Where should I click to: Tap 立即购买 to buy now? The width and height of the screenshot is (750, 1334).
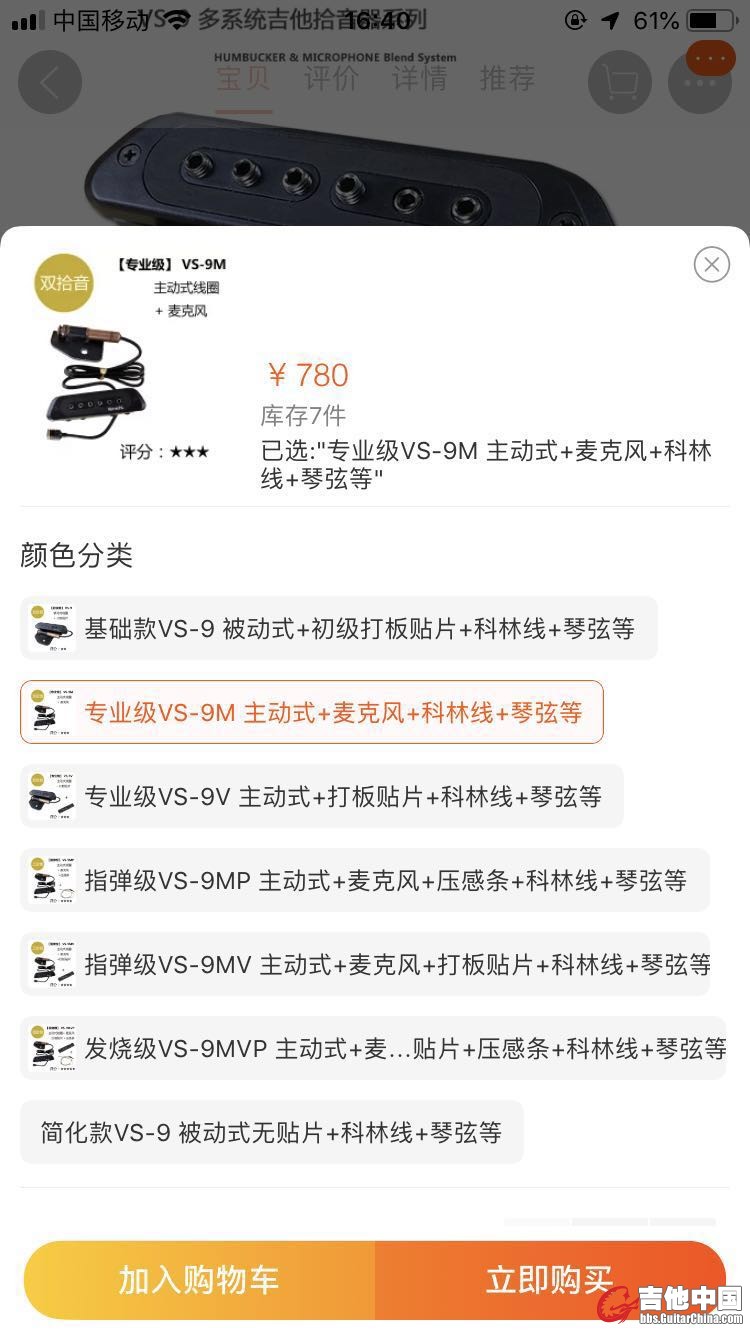click(549, 1280)
